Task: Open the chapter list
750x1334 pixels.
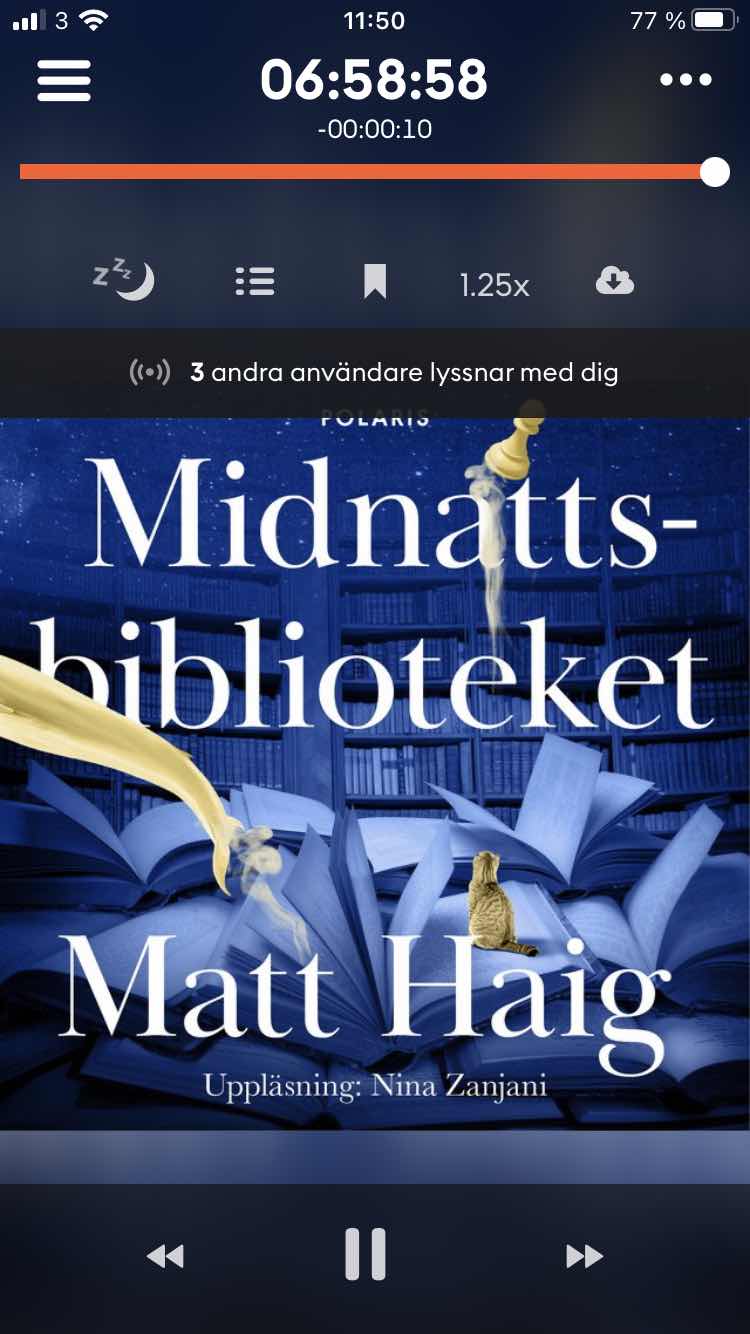Action: [x=255, y=282]
